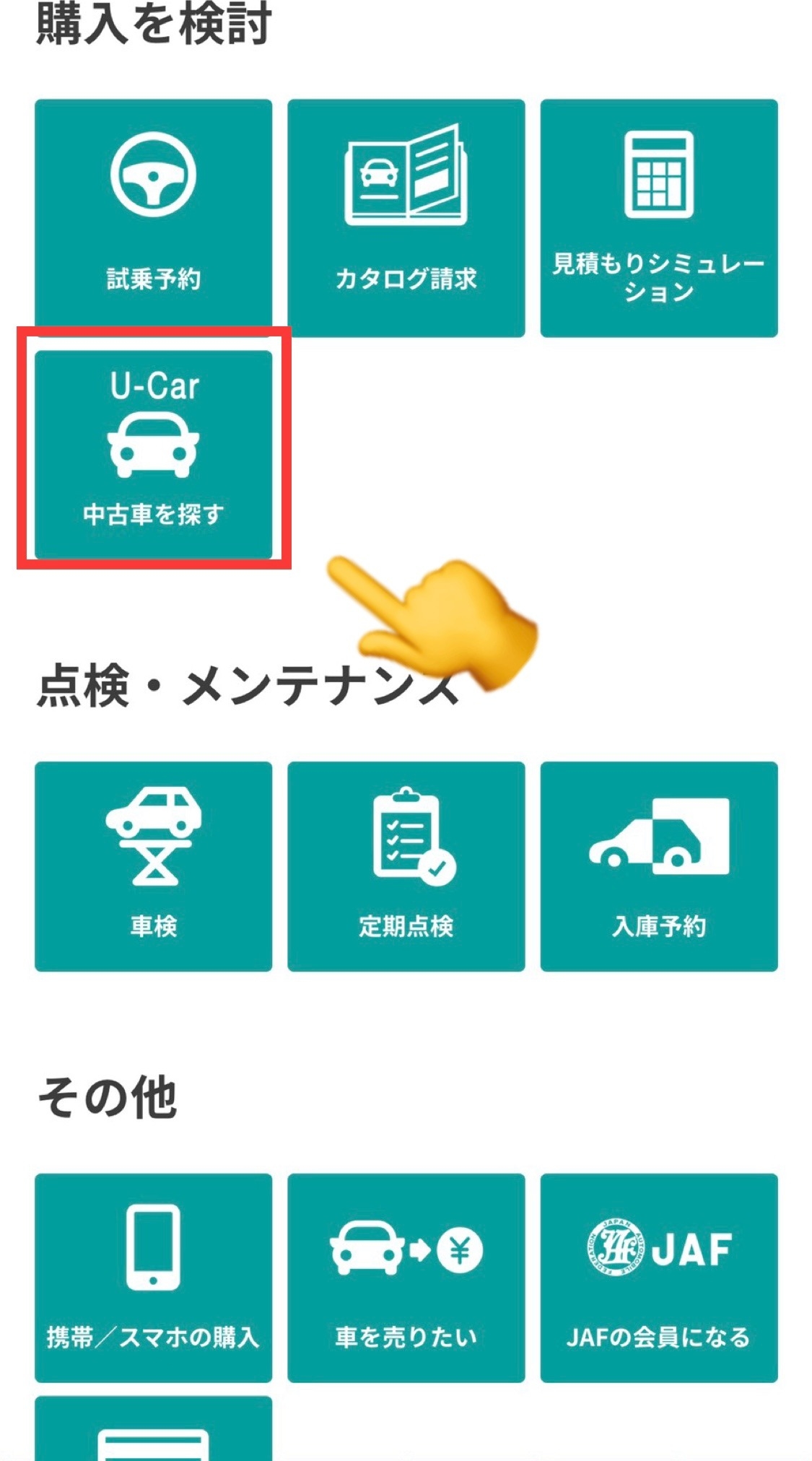Open the 試乗予約 test drive tile
The height and width of the screenshot is (1461, 812).
[153, 217]
